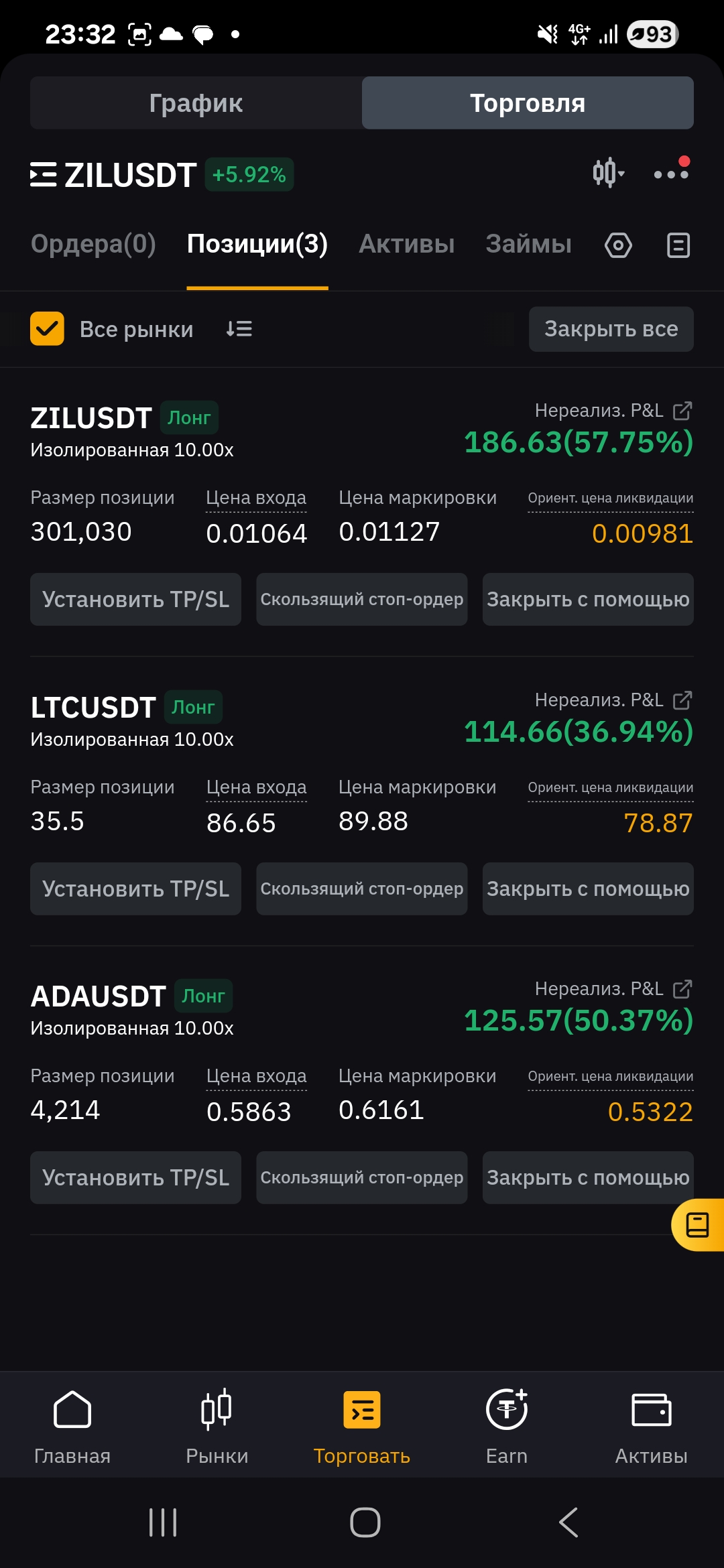The image size is (724, 1568).
Task: Switch to the График tab
Action: click(x=196, y=103)
